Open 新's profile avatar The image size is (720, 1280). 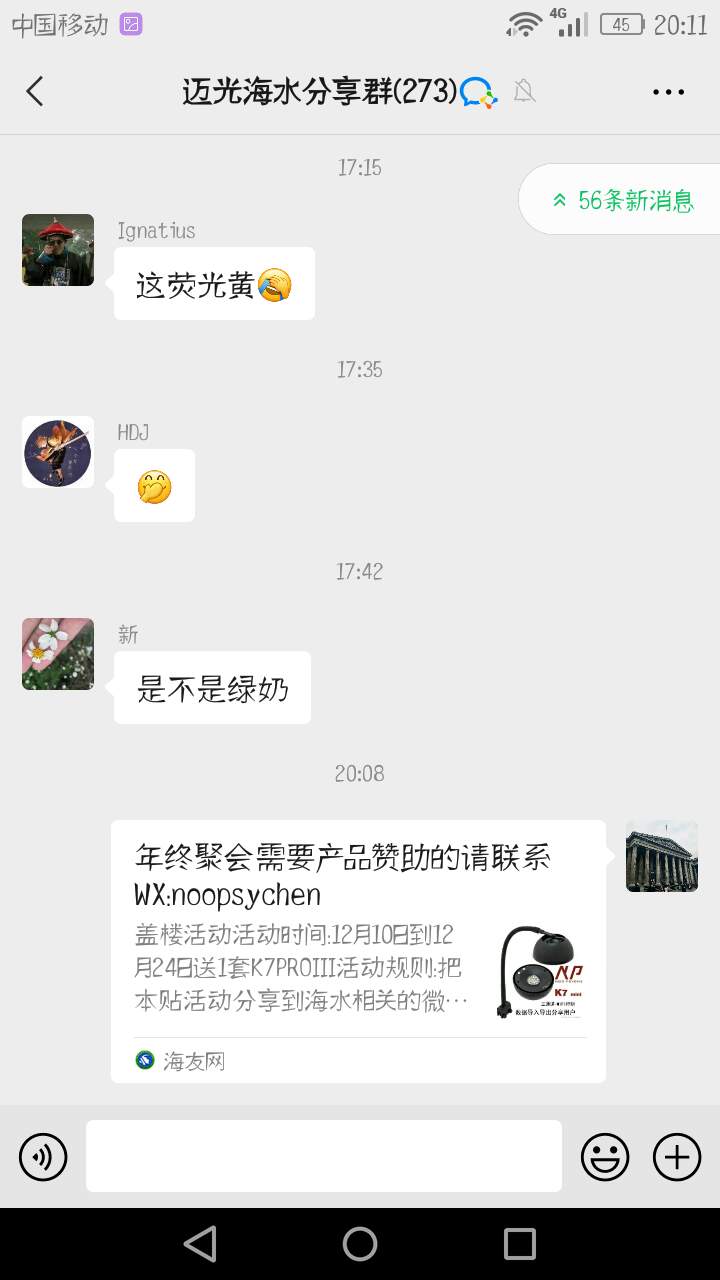[58, 654]
